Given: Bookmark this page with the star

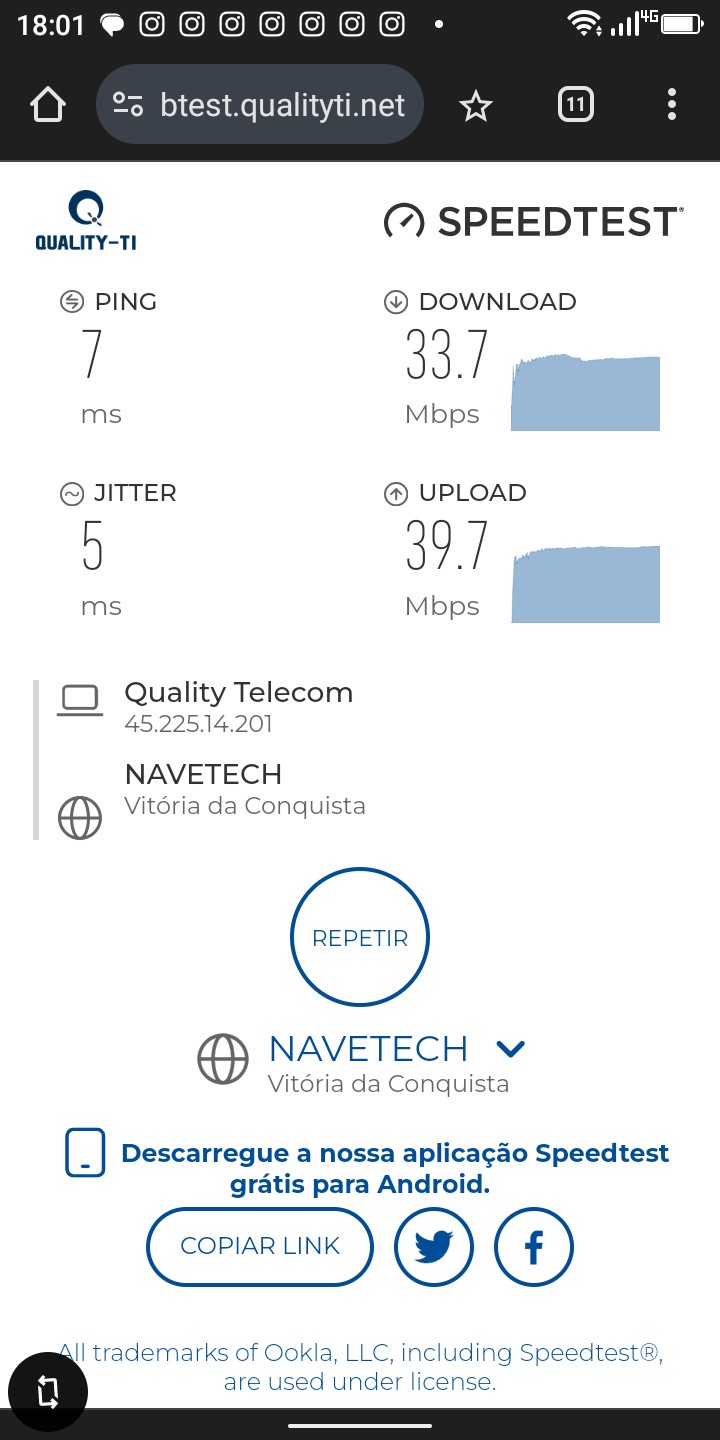Looking at the screenshot, I should pos(476,105).
